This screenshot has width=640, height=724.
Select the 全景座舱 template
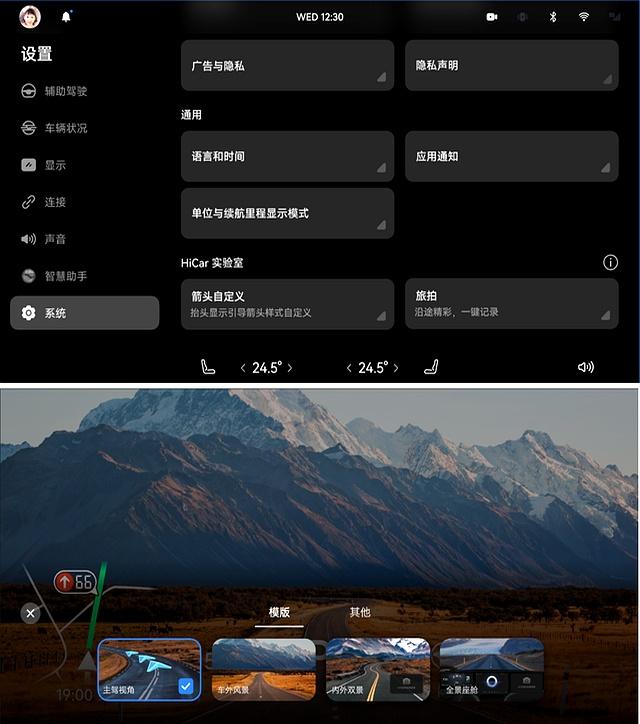pos(492,669)
